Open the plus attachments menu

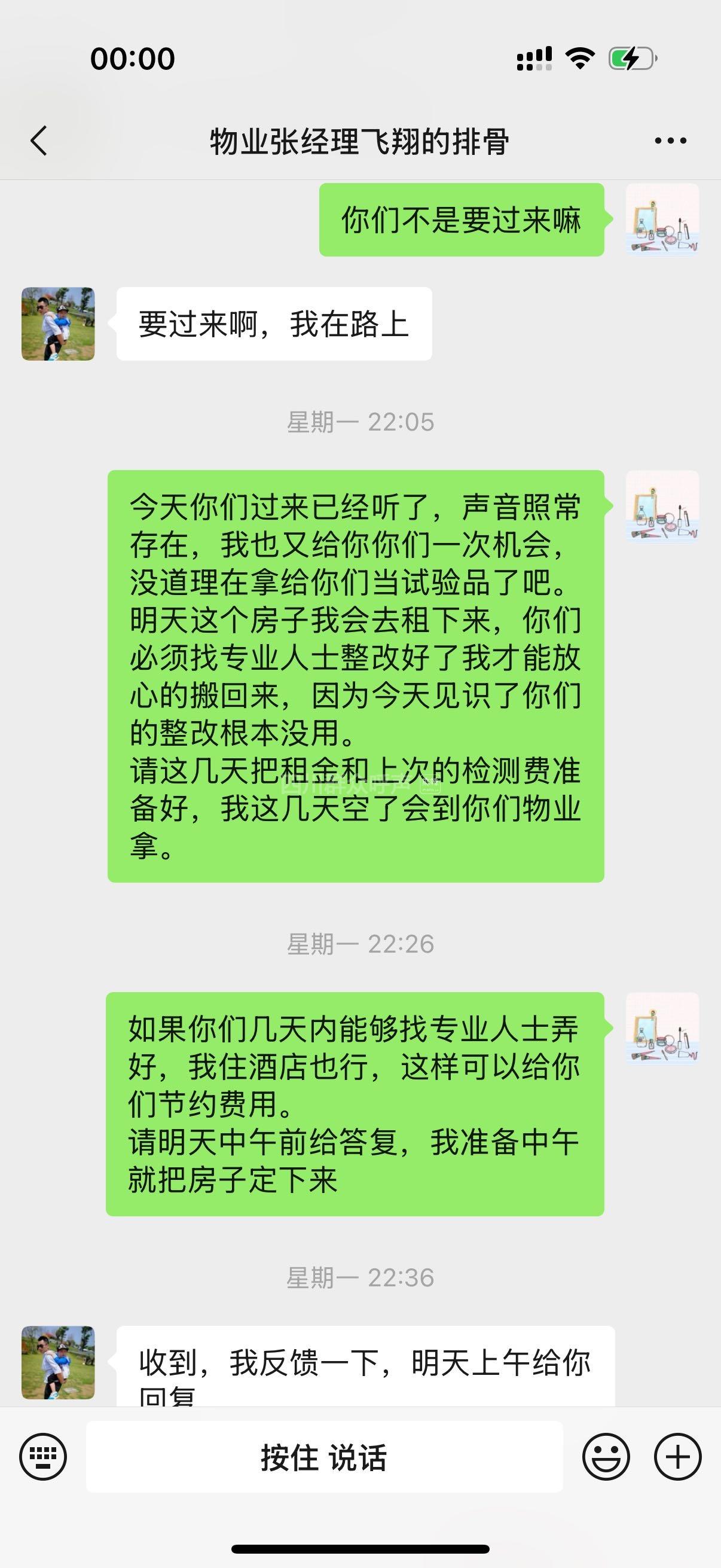coord(677,1457)
